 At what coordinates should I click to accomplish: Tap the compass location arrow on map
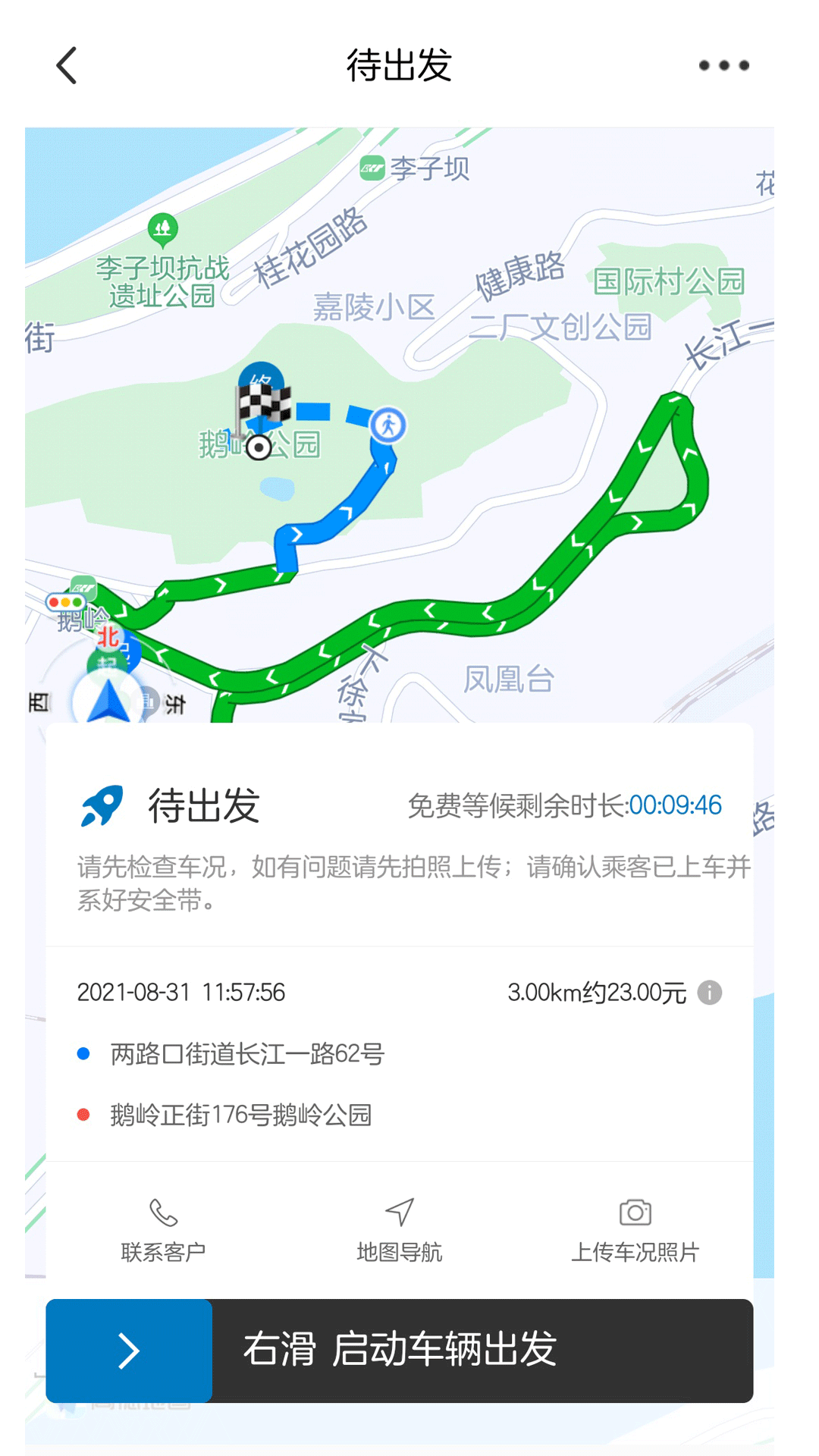[x=108, y=701]
